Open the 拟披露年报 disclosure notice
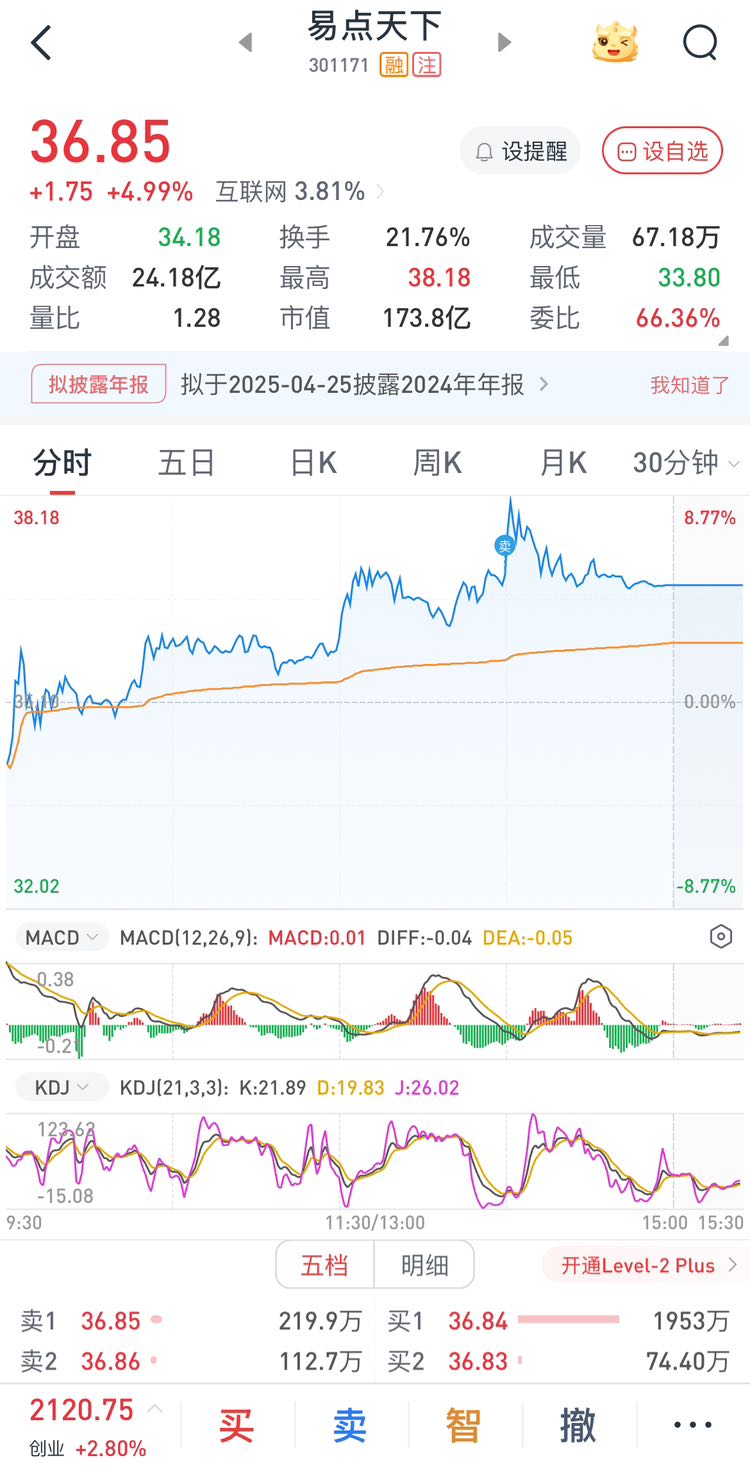Screen dimensions: 750x1467 (98, 384)
